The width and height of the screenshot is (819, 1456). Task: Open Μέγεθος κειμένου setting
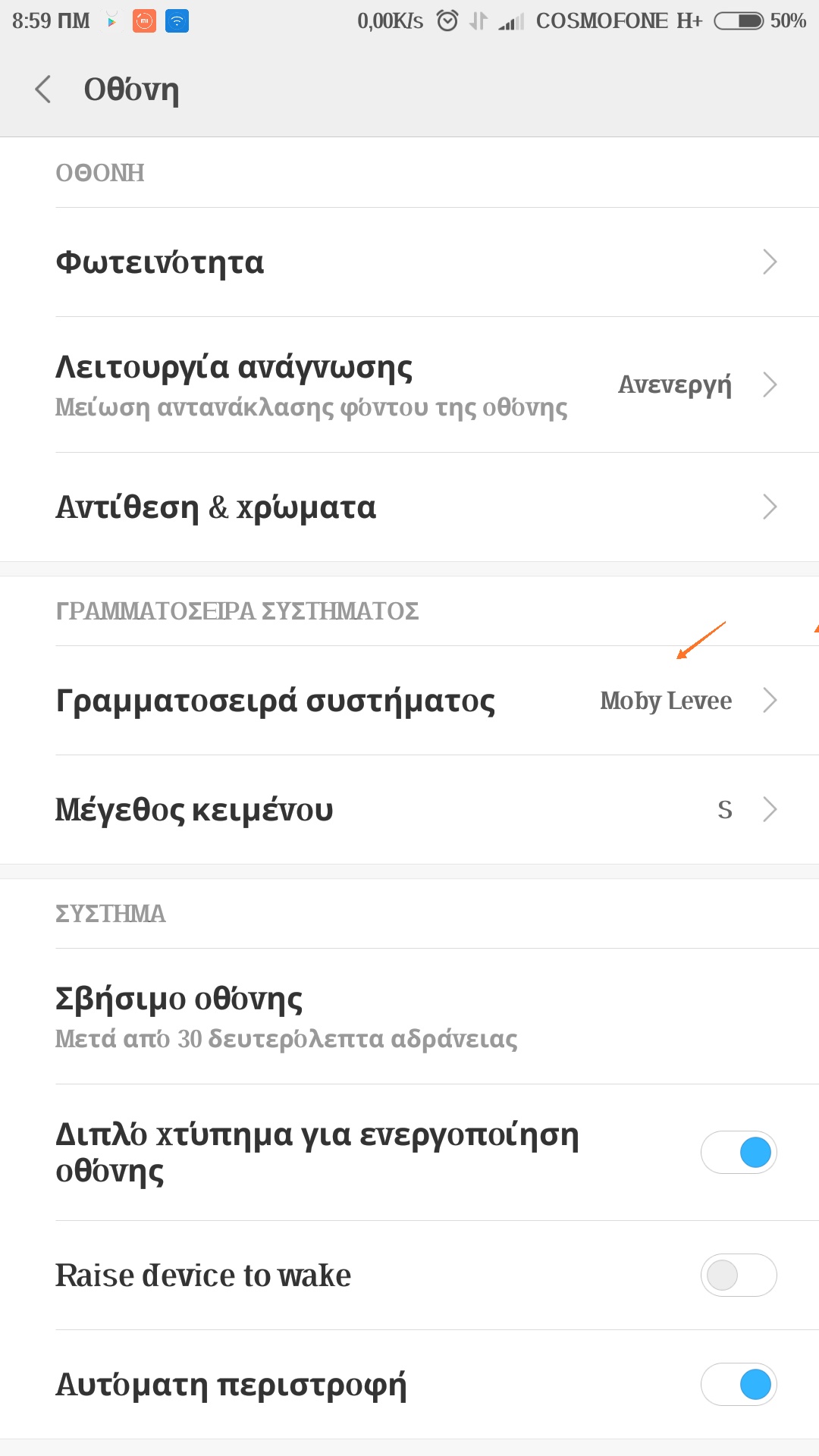click(x=409, y=810)
